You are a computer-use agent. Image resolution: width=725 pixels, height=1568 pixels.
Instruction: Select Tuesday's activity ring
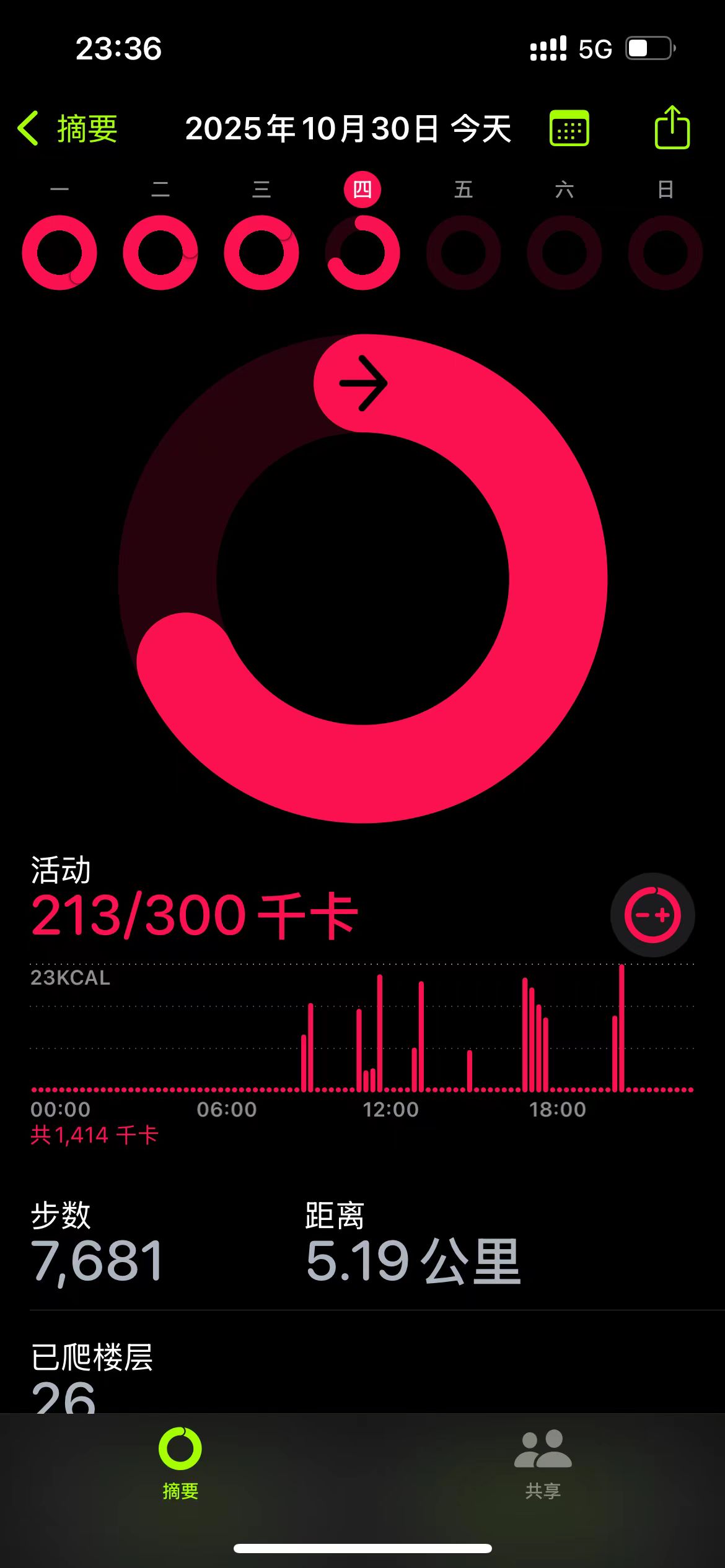[x=160, y=253]
